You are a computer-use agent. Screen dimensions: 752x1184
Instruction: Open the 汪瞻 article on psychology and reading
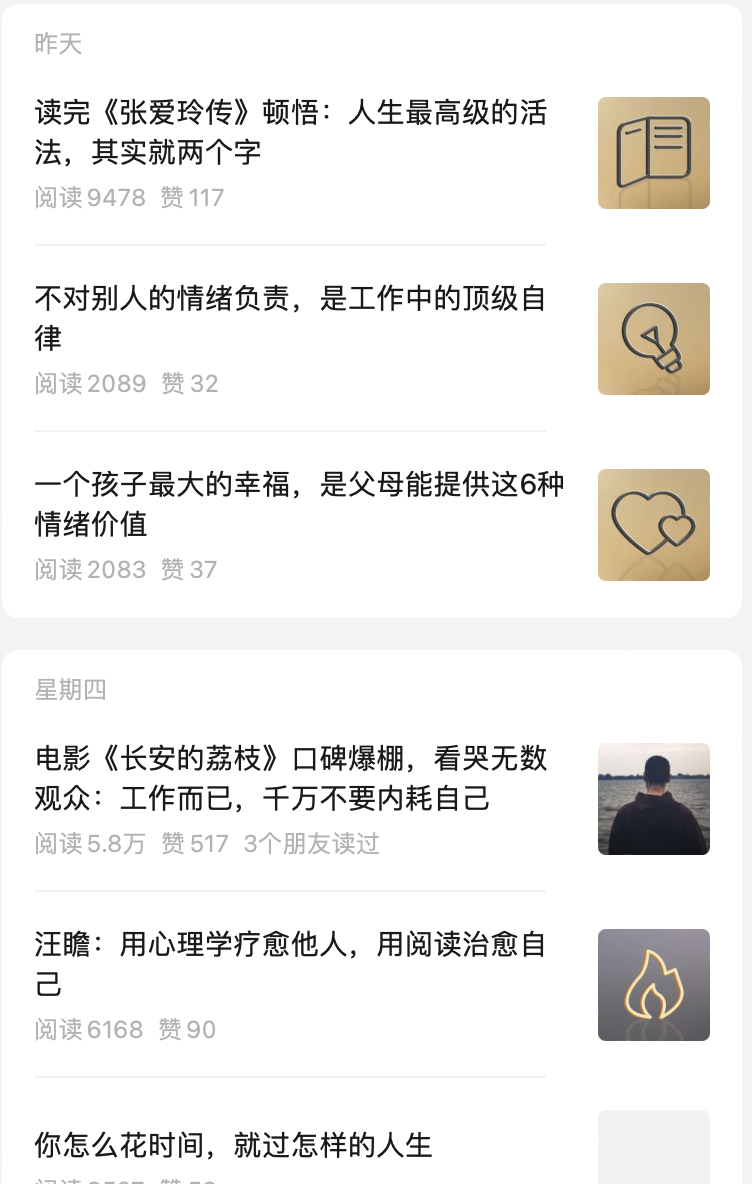290,964
